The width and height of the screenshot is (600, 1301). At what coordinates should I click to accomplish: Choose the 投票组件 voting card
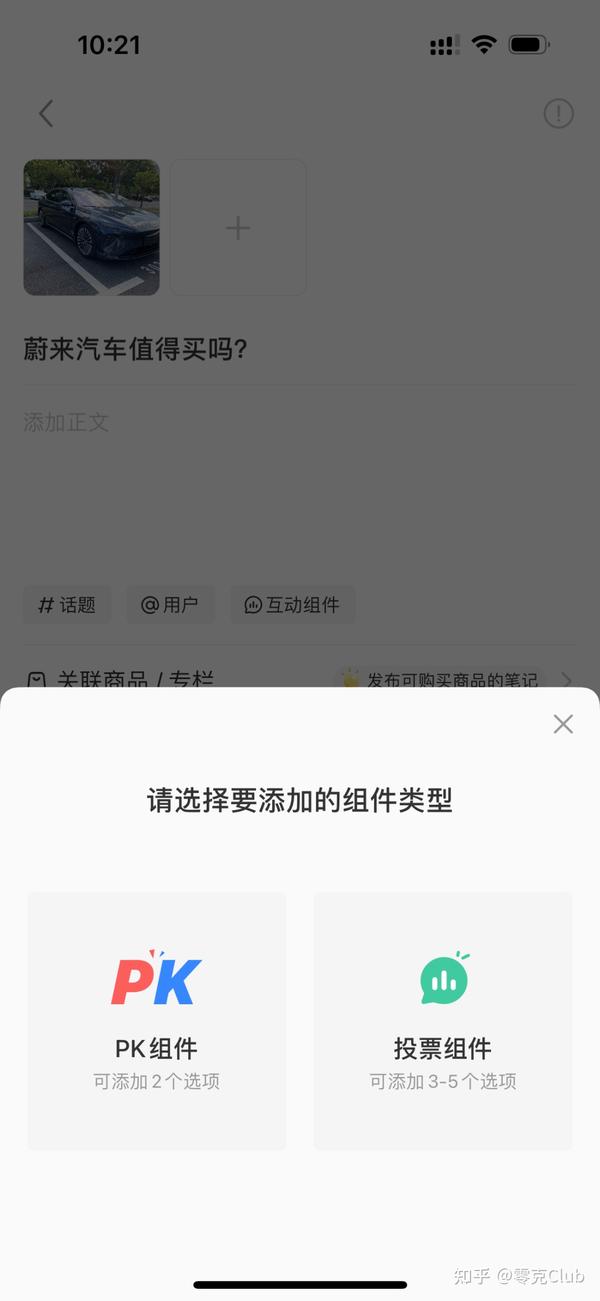click(443, 1020)
